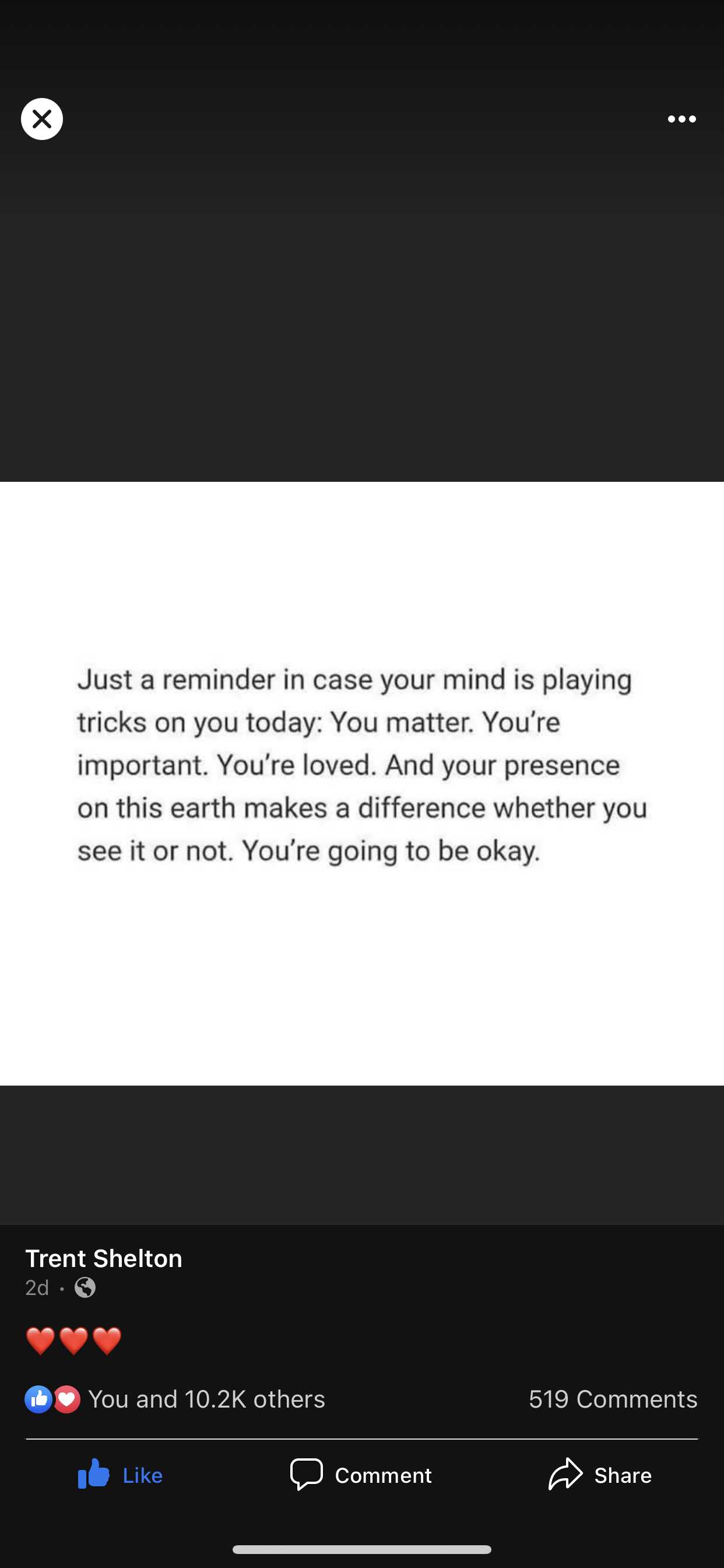Open the three-dot options menu
This screenshot has height=1568, width=724.
[x=681, y=120]
